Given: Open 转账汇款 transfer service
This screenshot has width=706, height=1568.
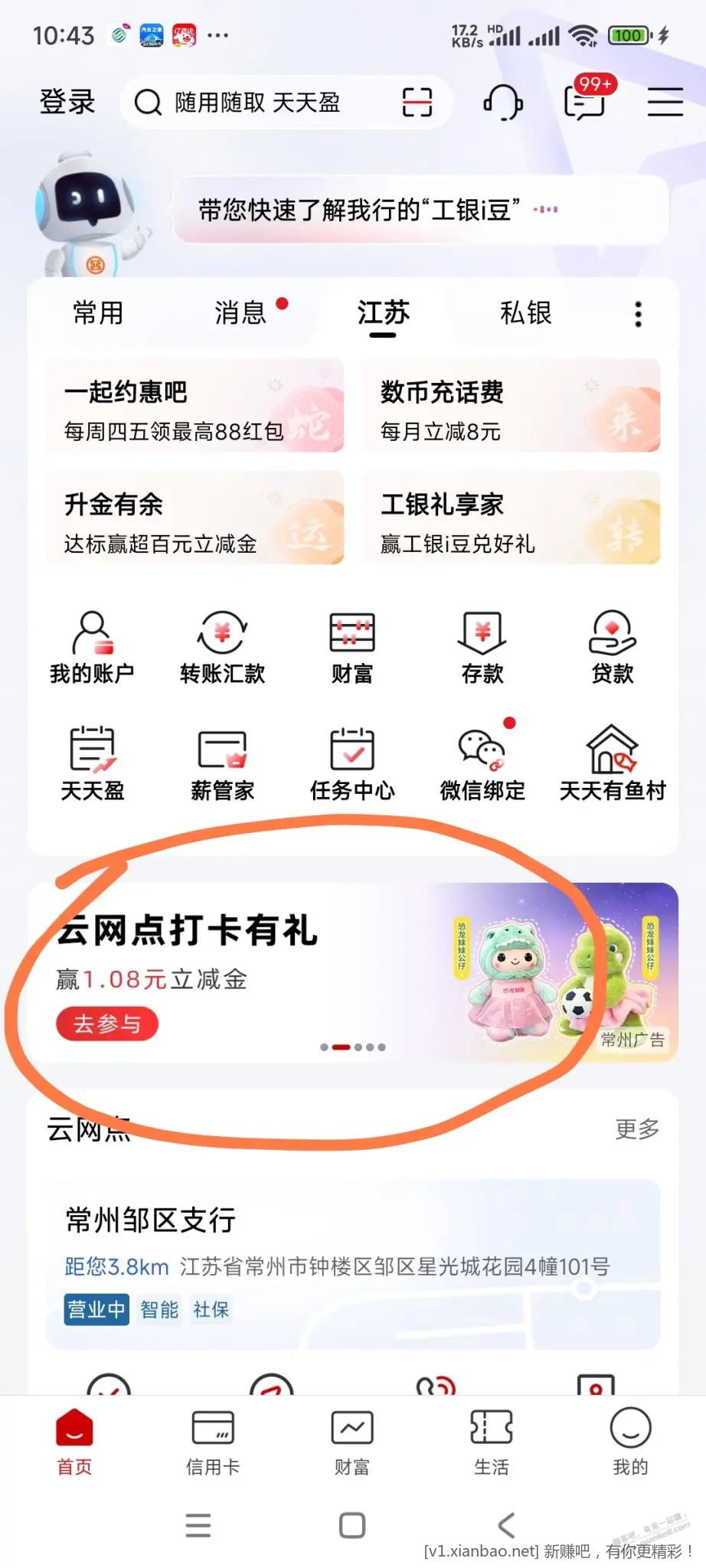Looking at the screenshot, I should coord(222,648).
